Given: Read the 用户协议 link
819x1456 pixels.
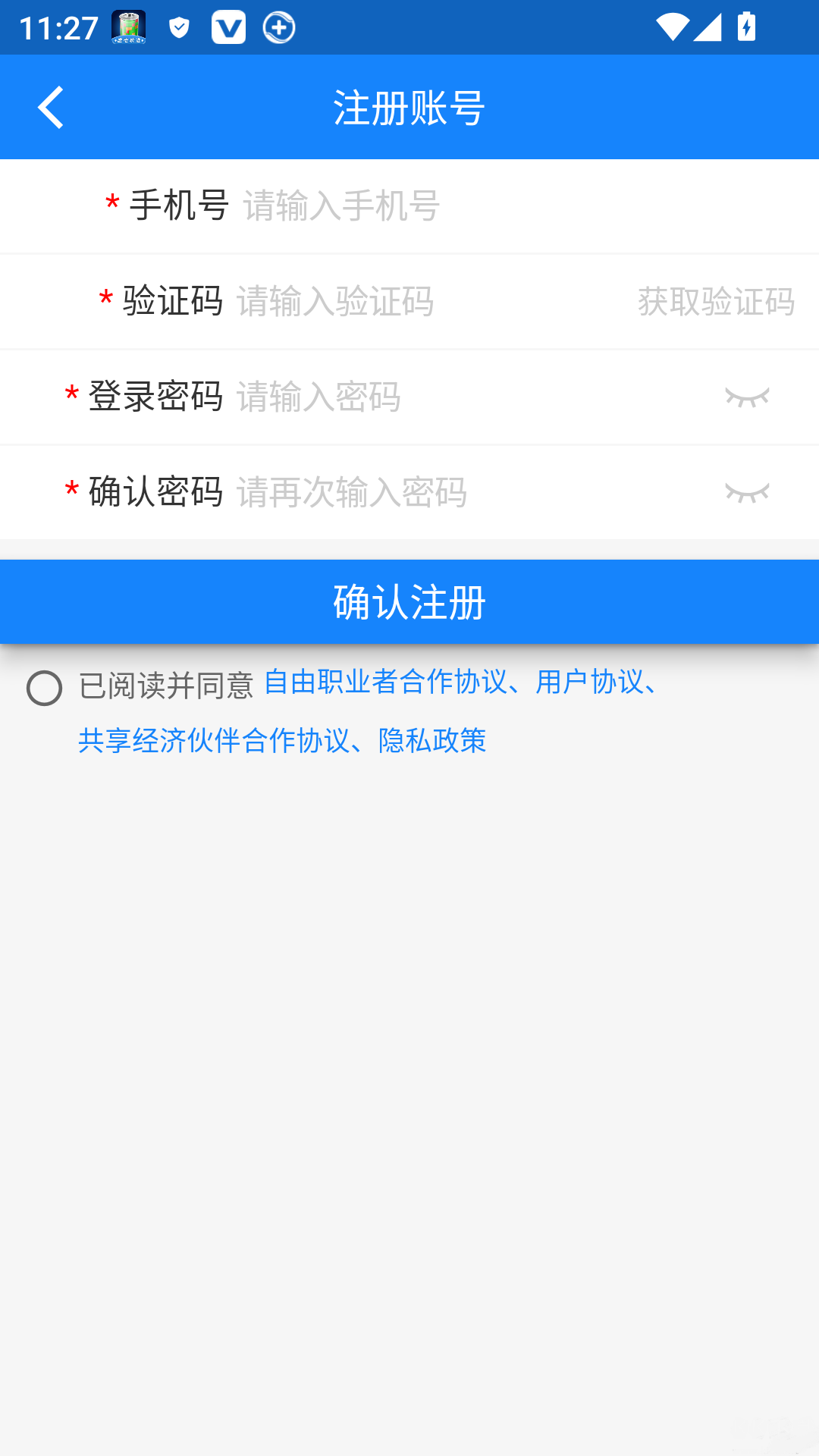Looking at the screenshot, I should pos(588,682).
